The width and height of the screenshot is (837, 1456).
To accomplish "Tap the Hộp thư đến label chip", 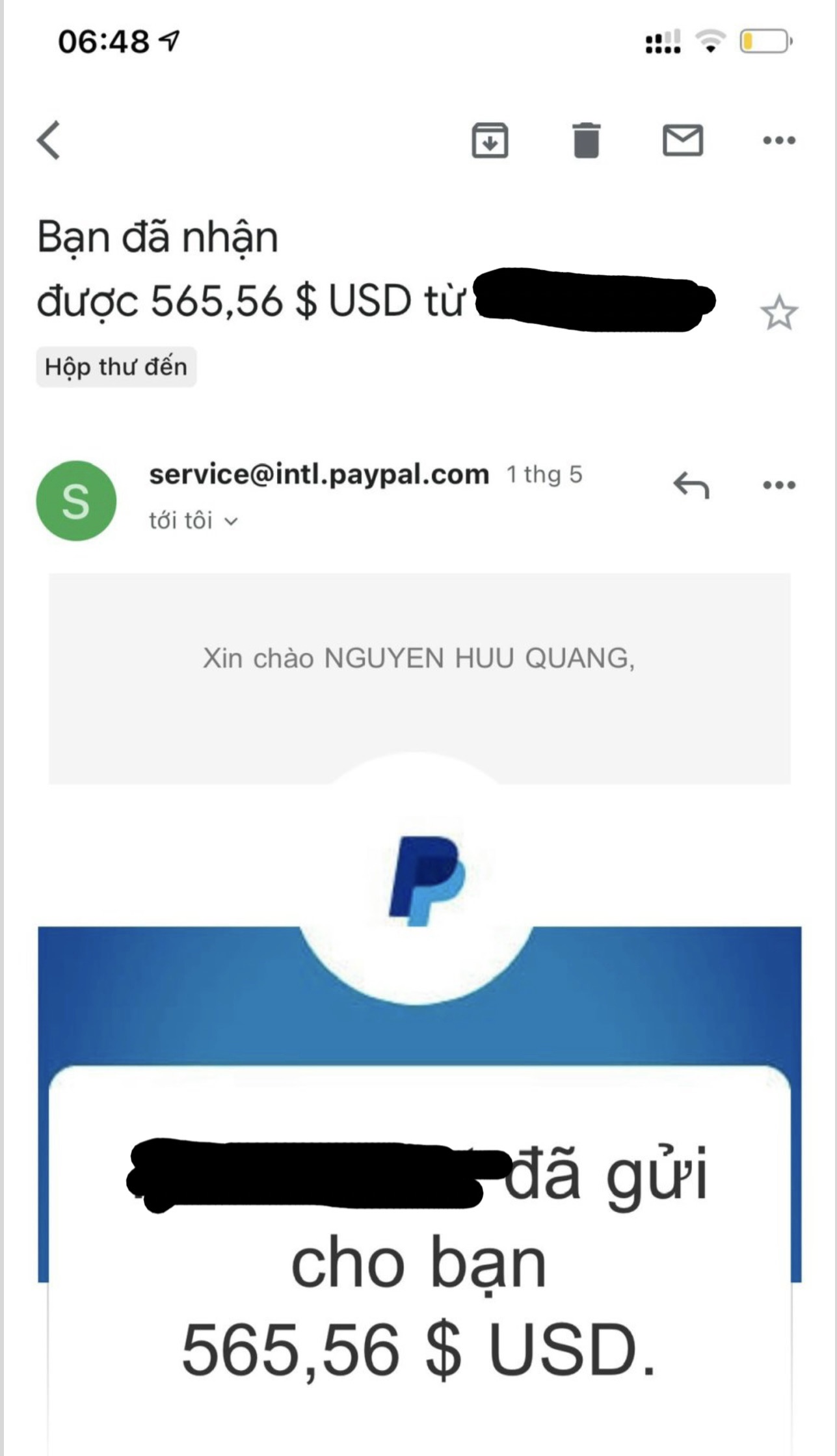I will [116, 367].
